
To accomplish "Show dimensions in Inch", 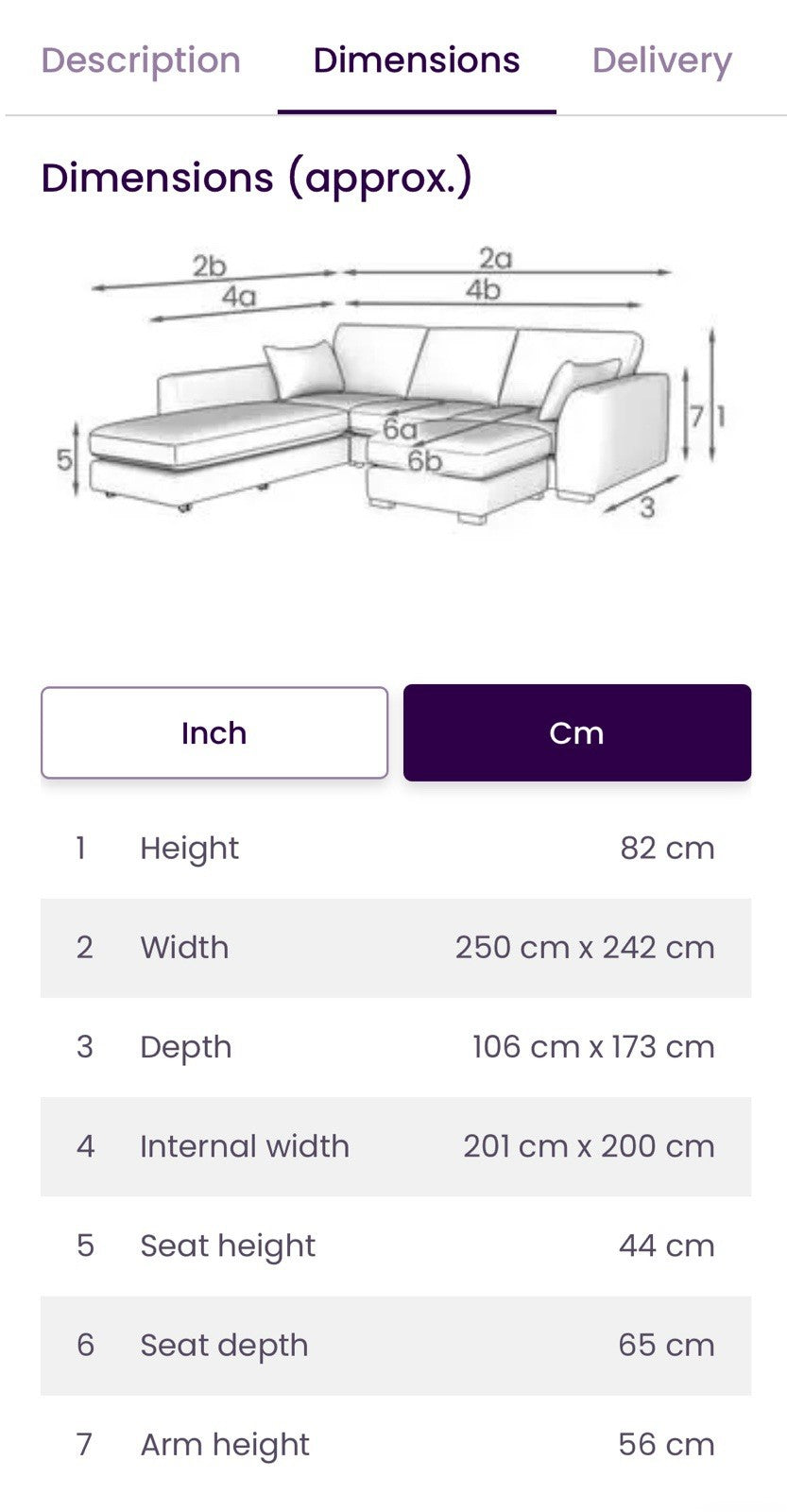I will click(x=214, y=732).
